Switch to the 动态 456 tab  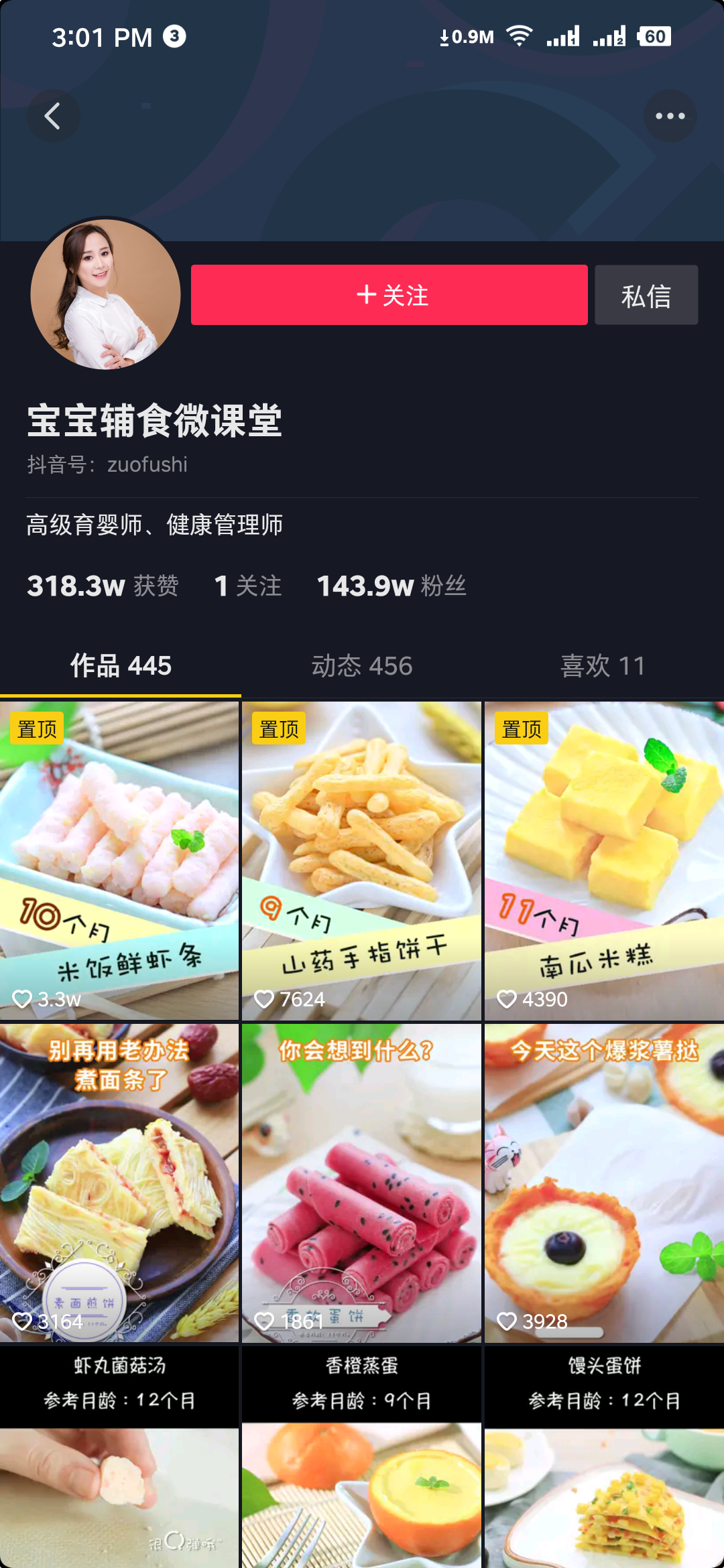(x=362, y=666)
